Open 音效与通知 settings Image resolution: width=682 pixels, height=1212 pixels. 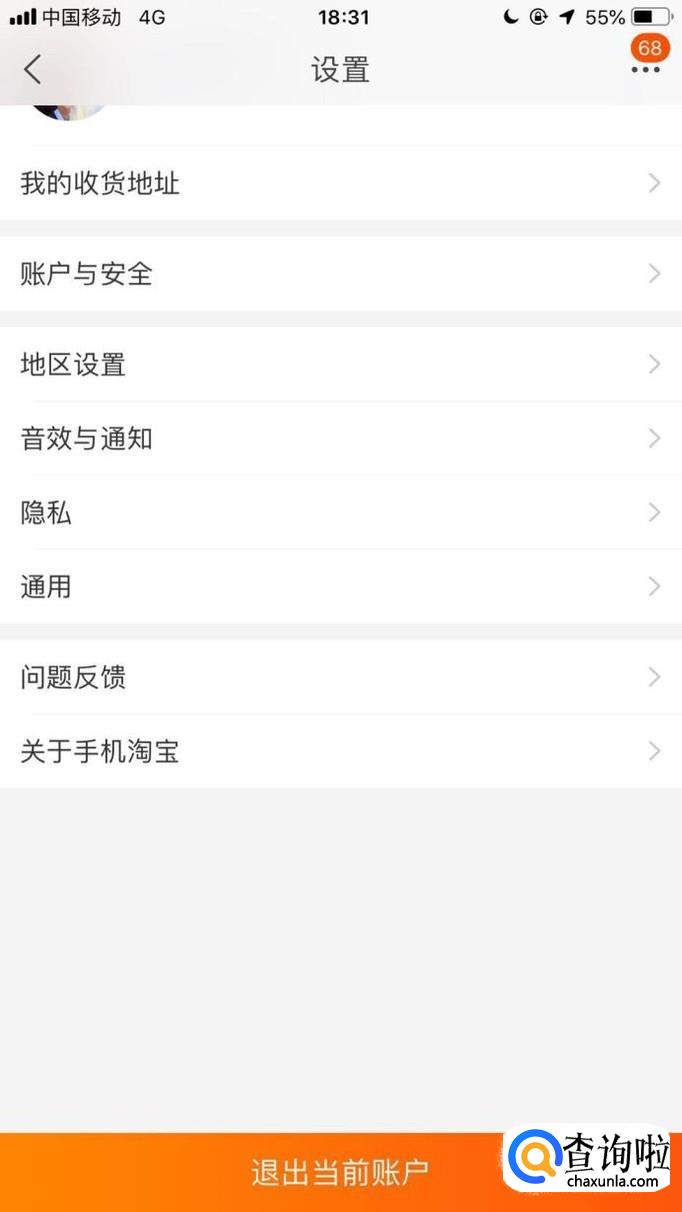pyautogui.click(x=340, y=438)
